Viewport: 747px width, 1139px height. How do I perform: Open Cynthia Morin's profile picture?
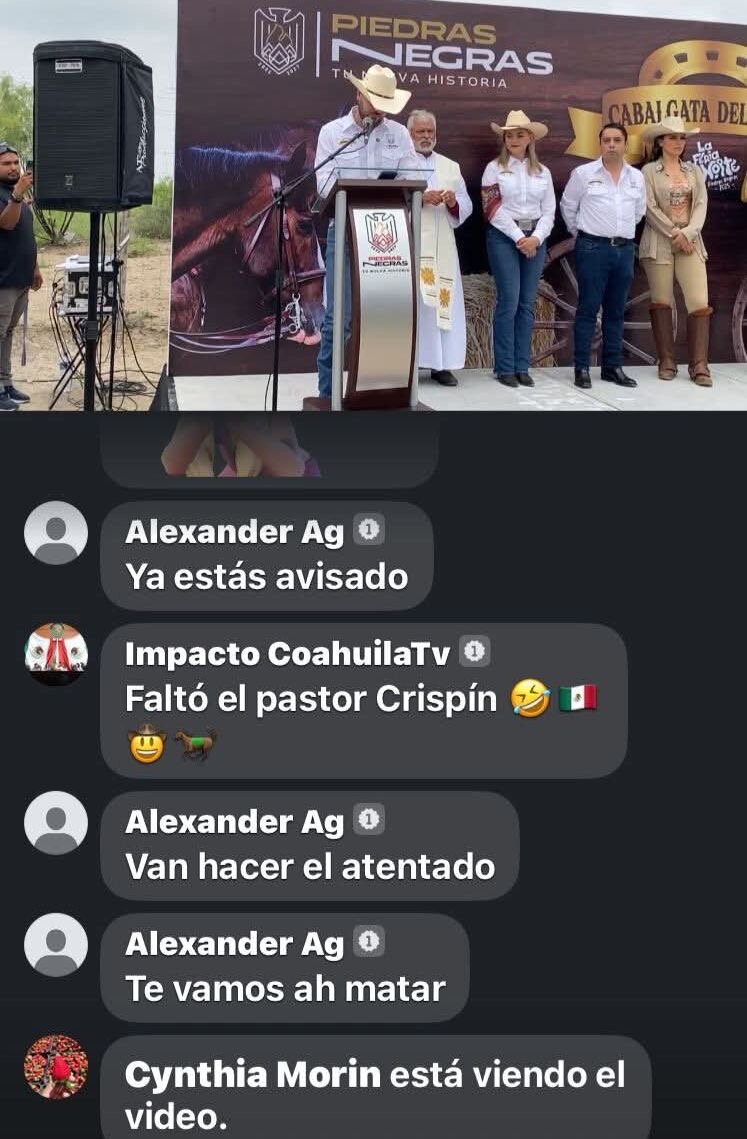pyautogui.click(x=56, y=1066)
